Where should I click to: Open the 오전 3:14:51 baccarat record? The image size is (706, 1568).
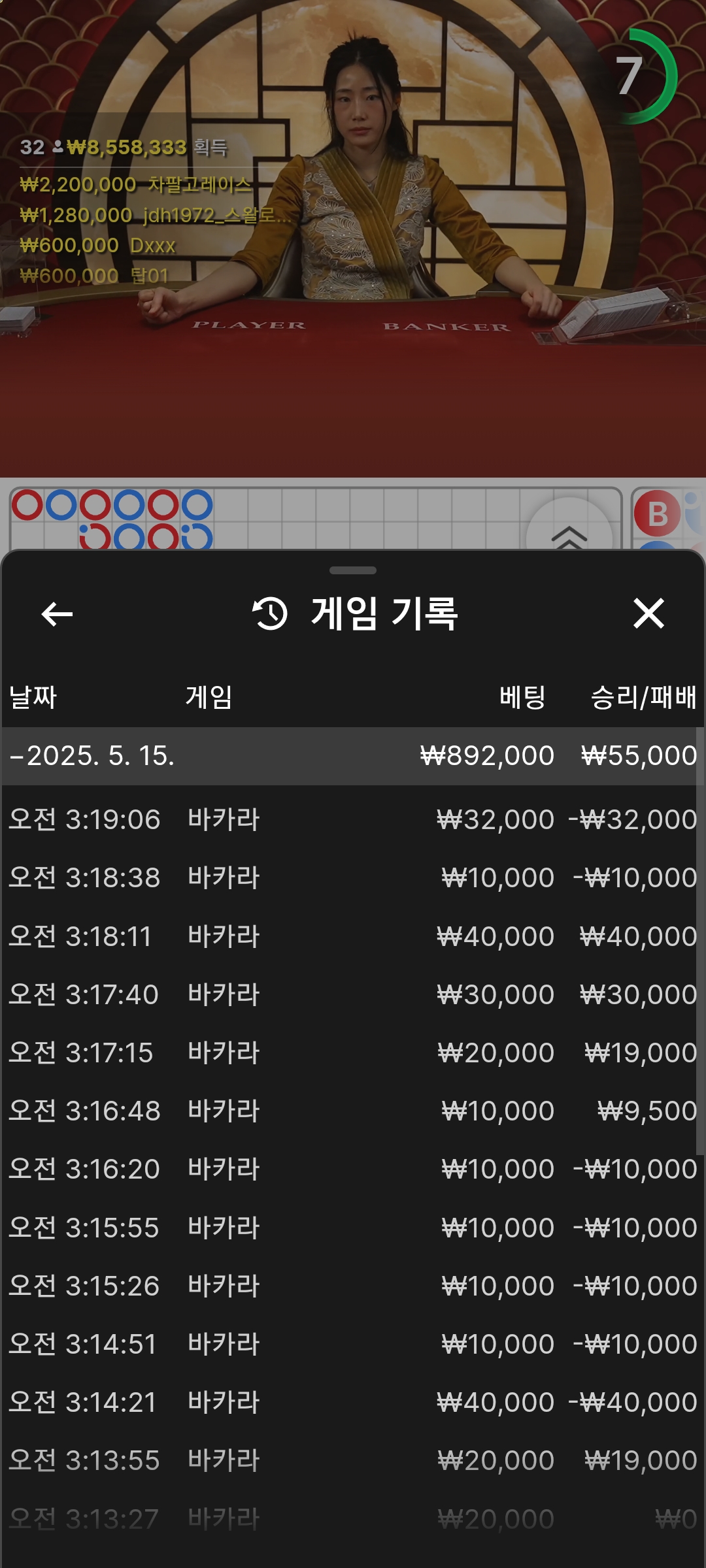[x=349, y=1344]
